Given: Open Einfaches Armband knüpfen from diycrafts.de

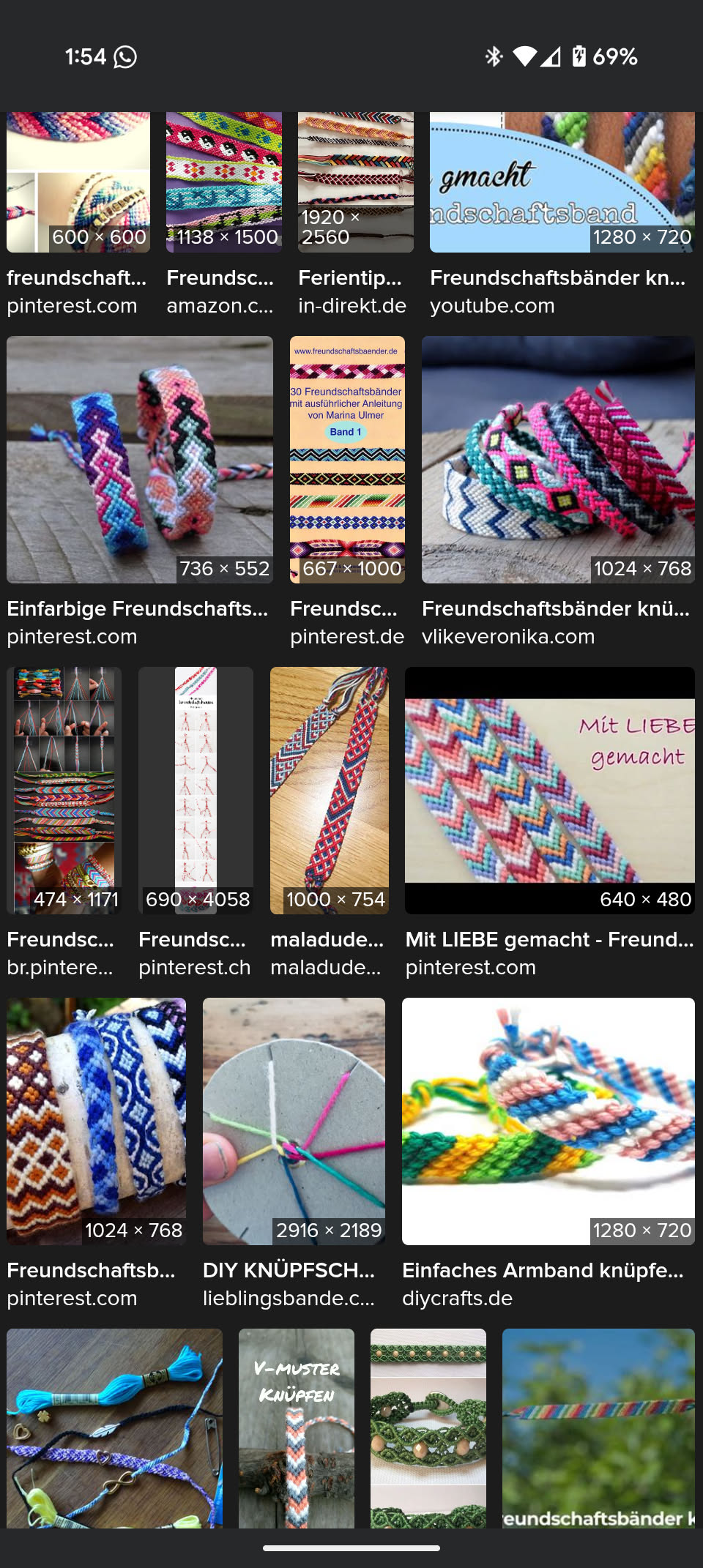Looking at the screenshot, I should tap(548, 1121).
